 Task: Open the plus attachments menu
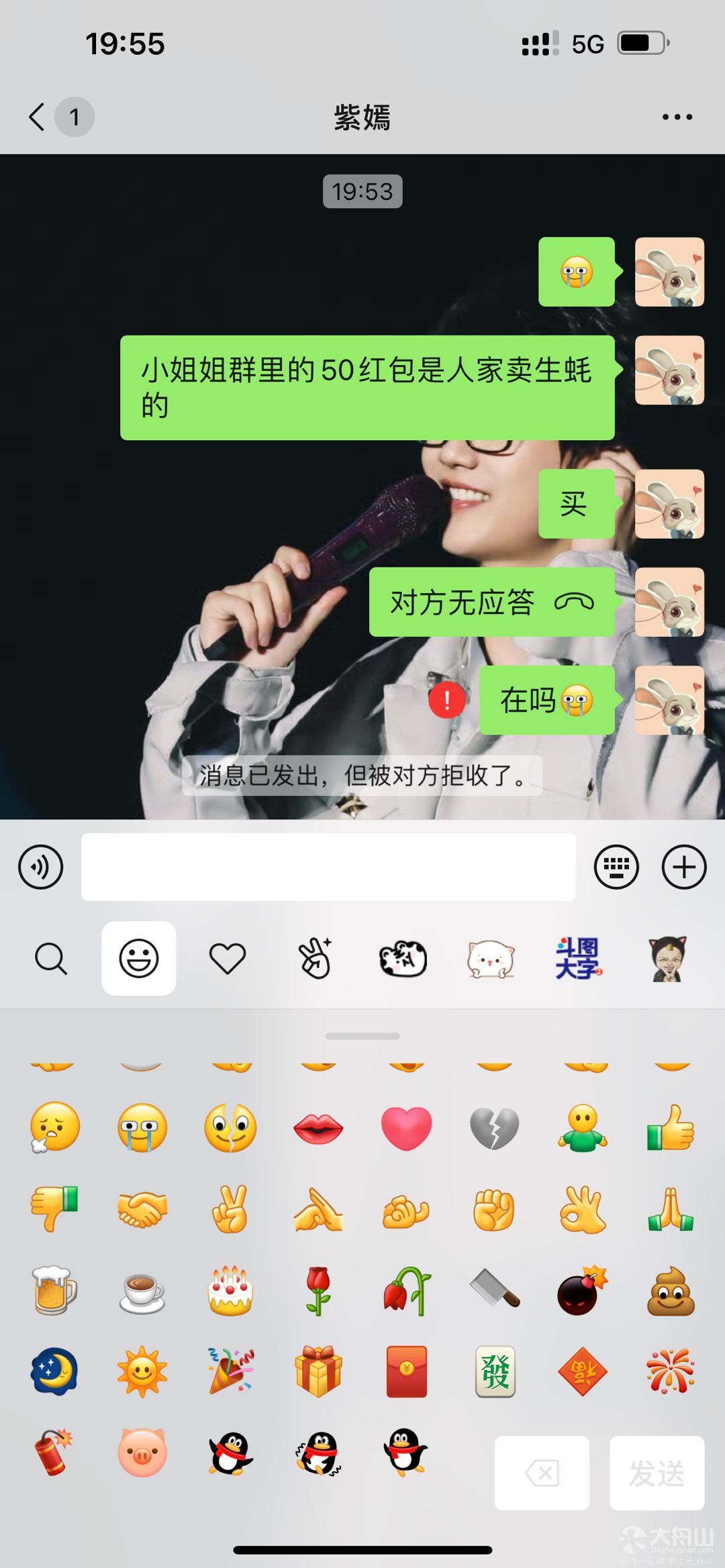(x=684, y=867)
